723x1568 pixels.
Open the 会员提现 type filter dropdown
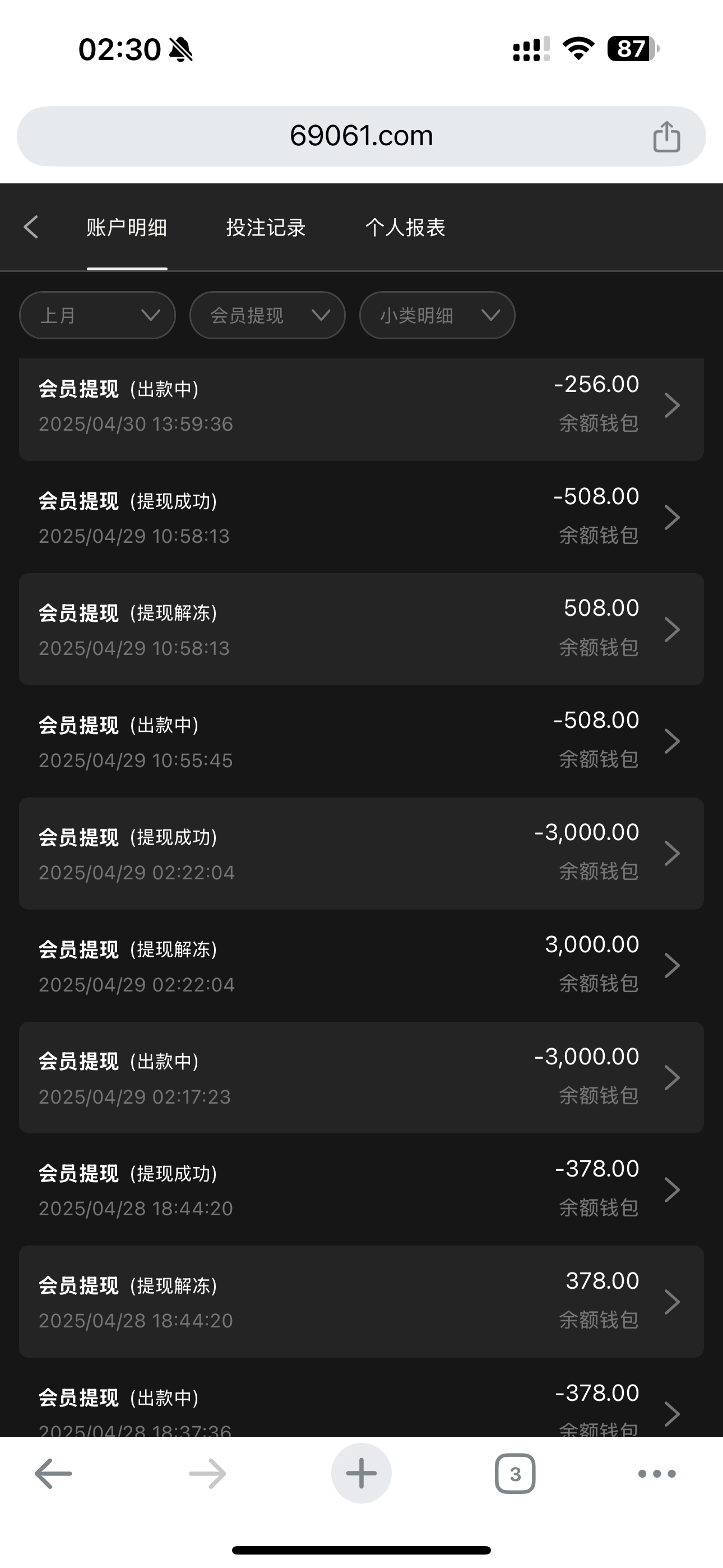267,315
